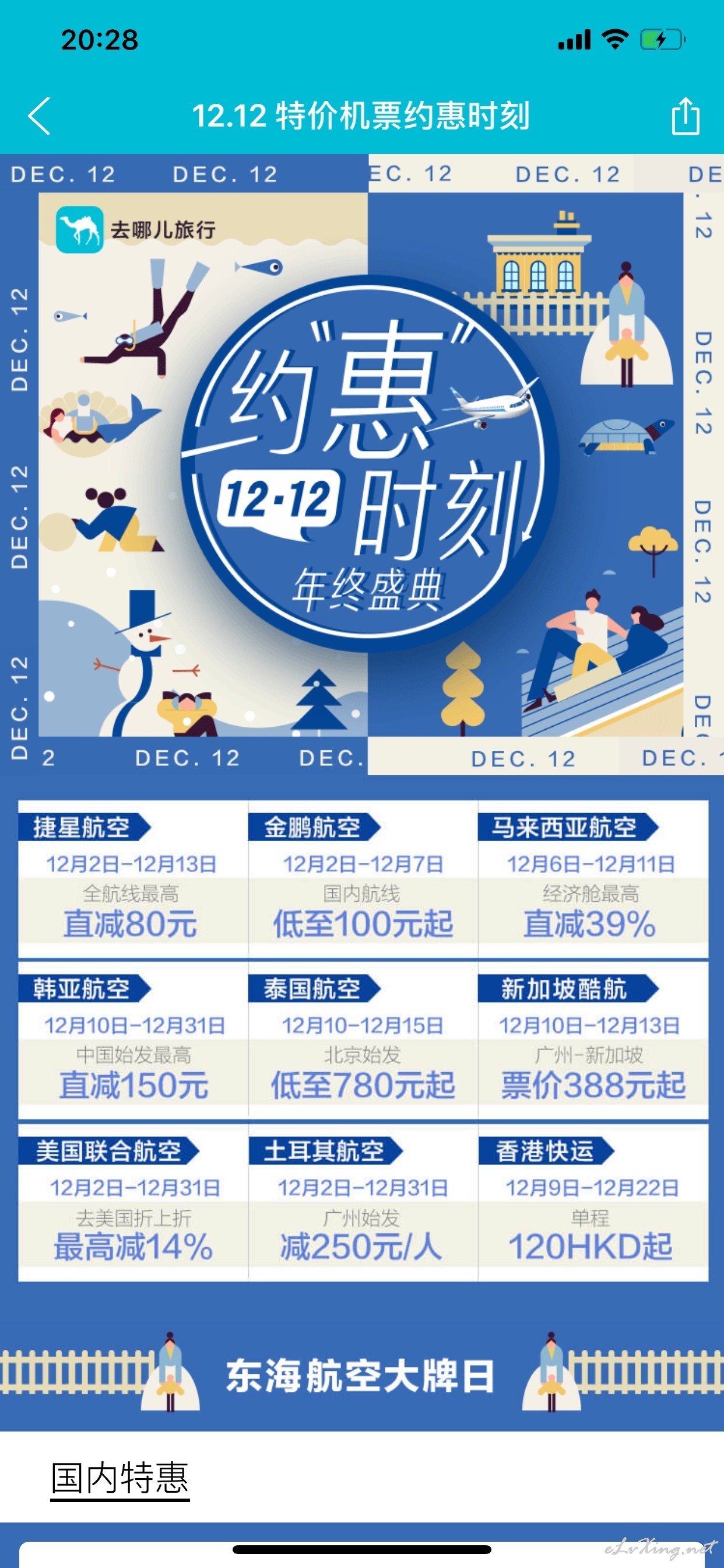
Task: Share this 12.12 promotion page
Action: 685,115
